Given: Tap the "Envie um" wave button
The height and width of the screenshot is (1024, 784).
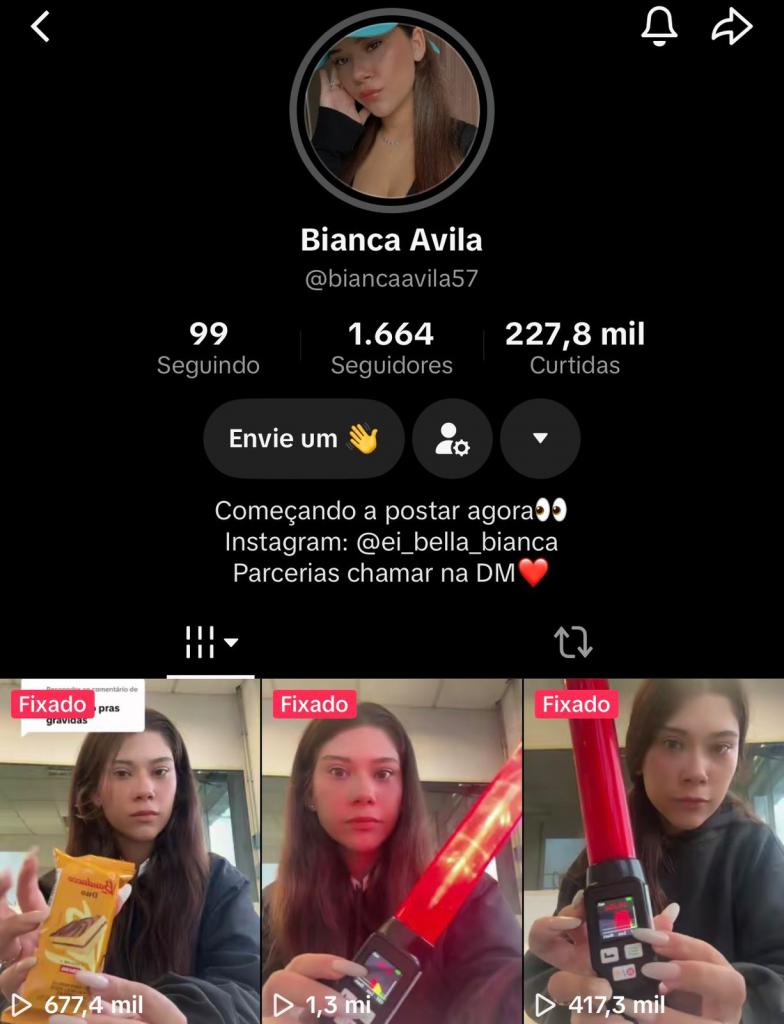Looking at the screenshot, I should 303,439.
